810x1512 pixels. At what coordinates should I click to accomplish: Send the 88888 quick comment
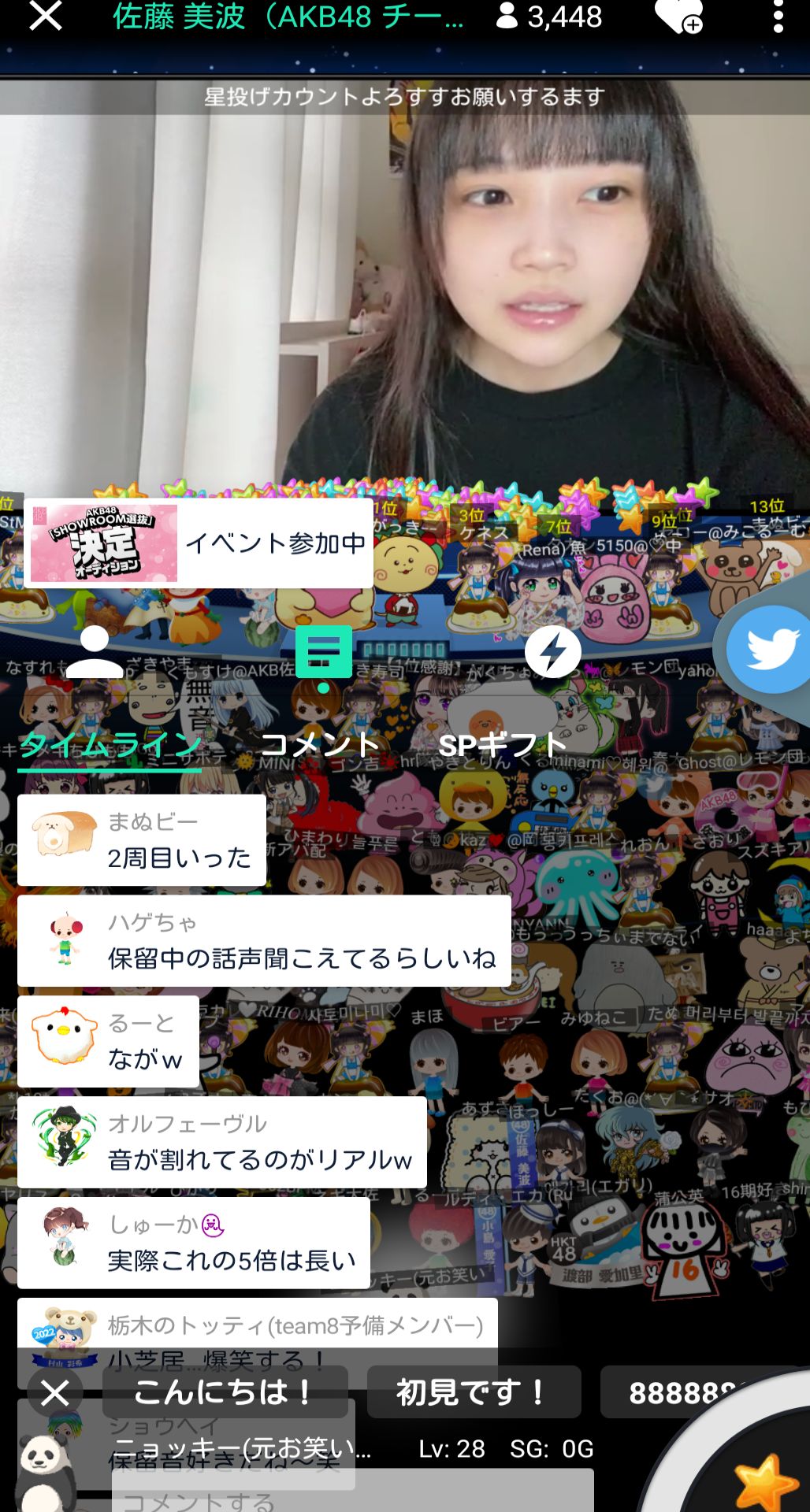tap(686, 1392)
